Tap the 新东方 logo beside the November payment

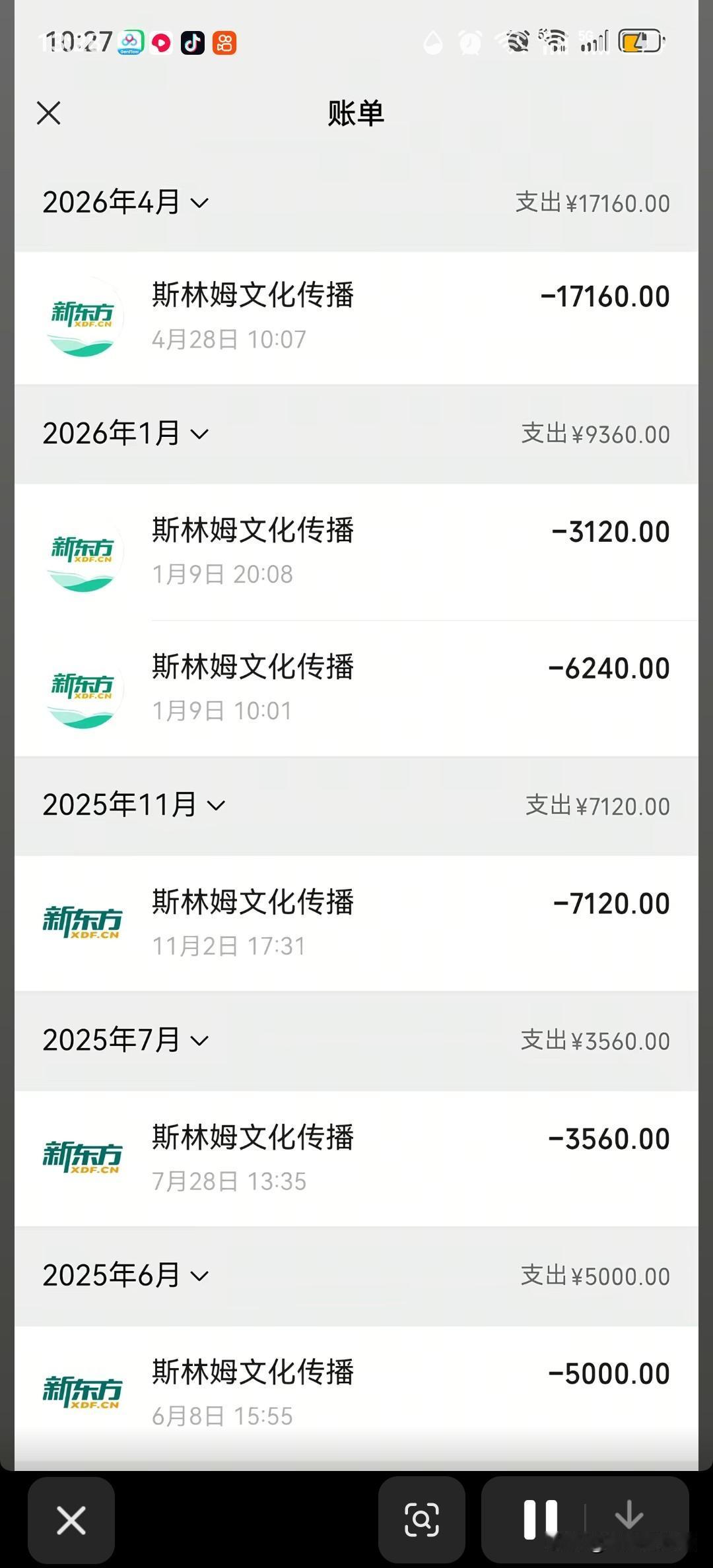[82, 922]
